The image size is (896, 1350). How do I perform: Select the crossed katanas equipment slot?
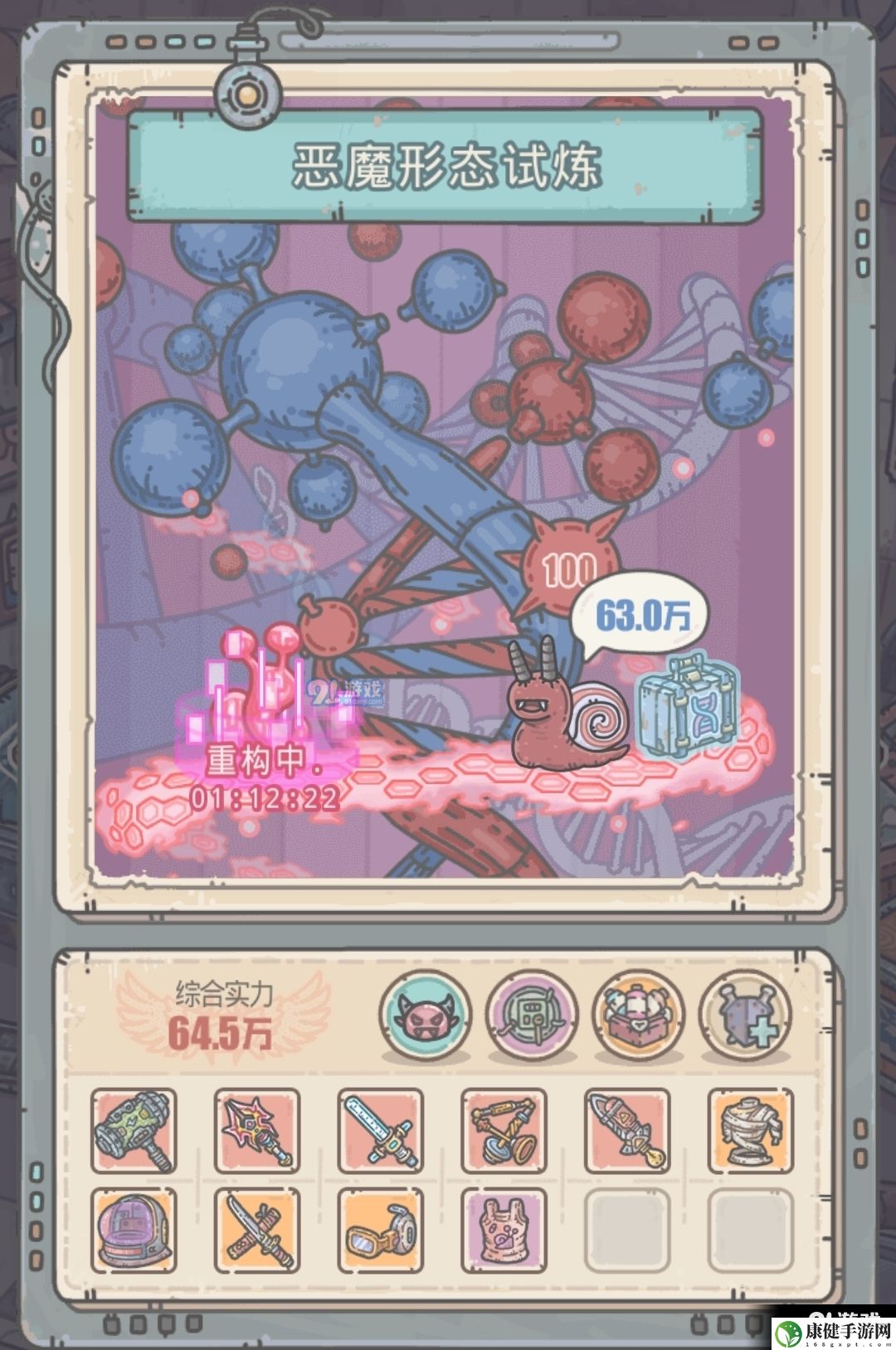pos(257,1230)
